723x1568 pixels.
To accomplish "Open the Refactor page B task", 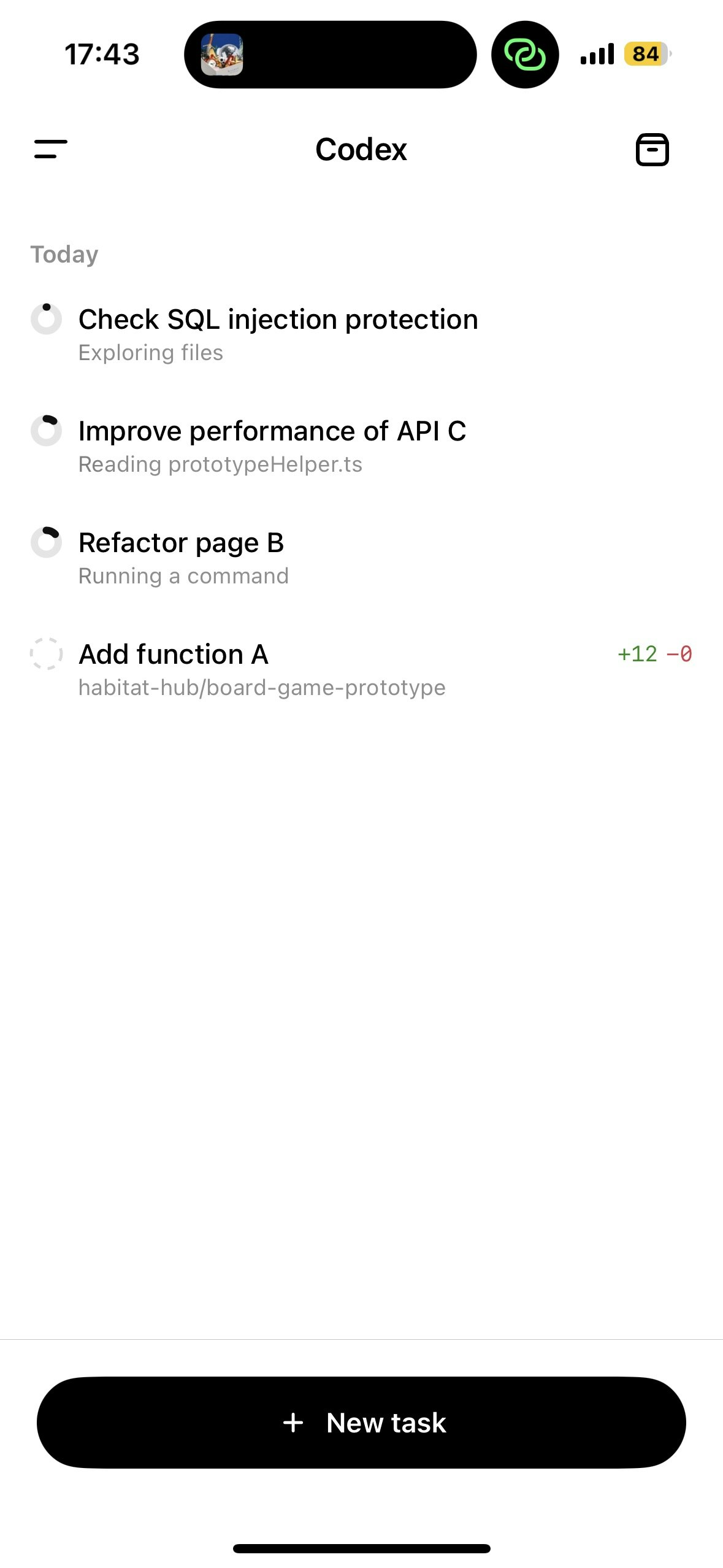I will point(181,544).
